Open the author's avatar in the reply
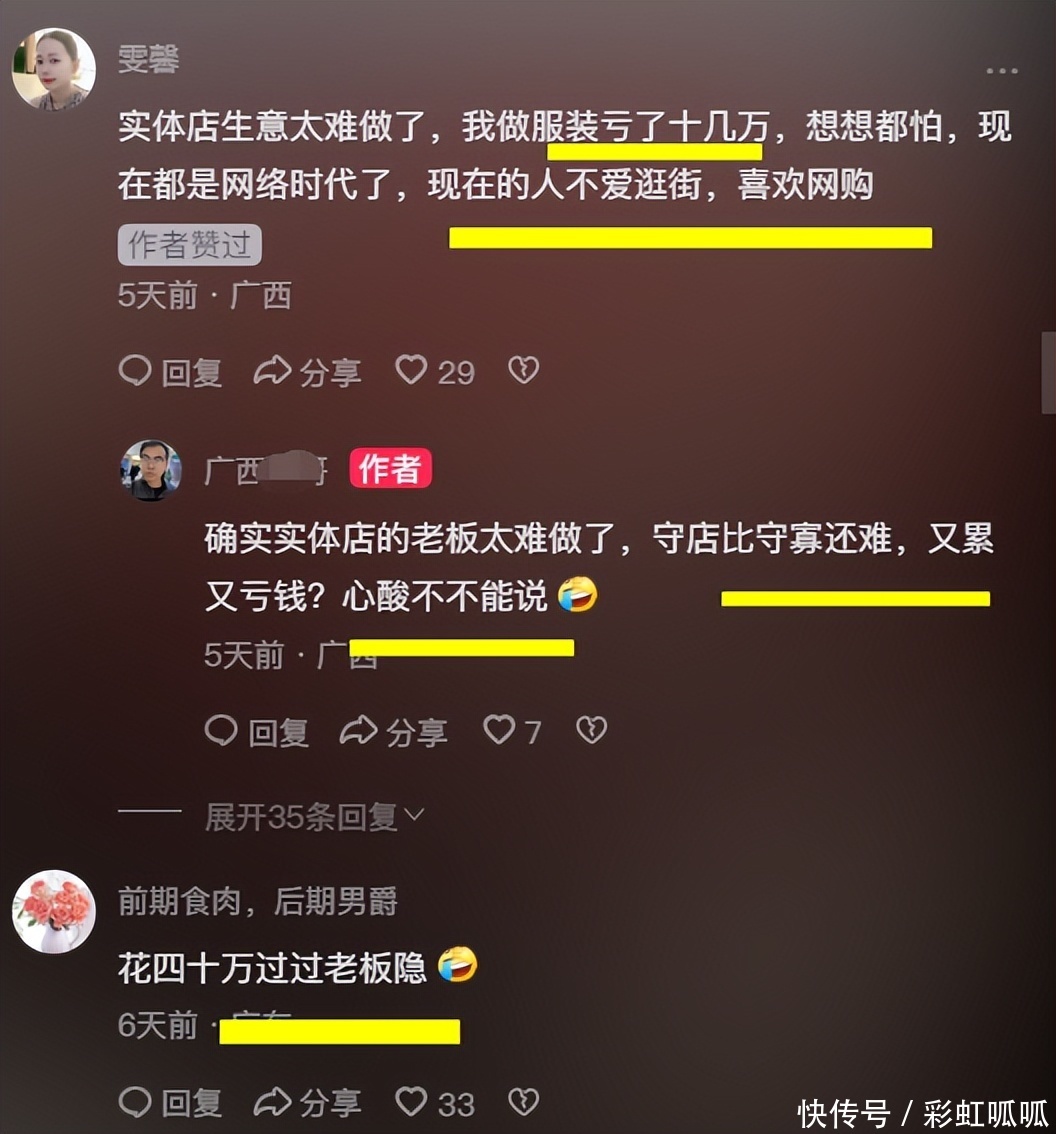The height and width of the screenshot is (1134, 1056). click(x=151, y=469)
